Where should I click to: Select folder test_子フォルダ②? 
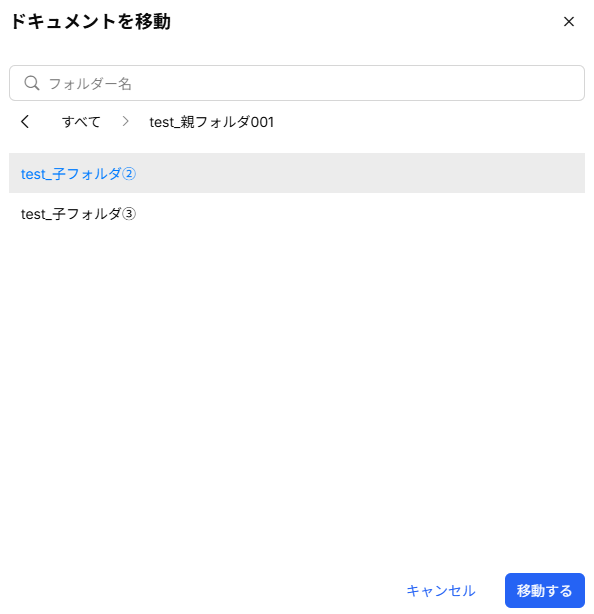297,173
